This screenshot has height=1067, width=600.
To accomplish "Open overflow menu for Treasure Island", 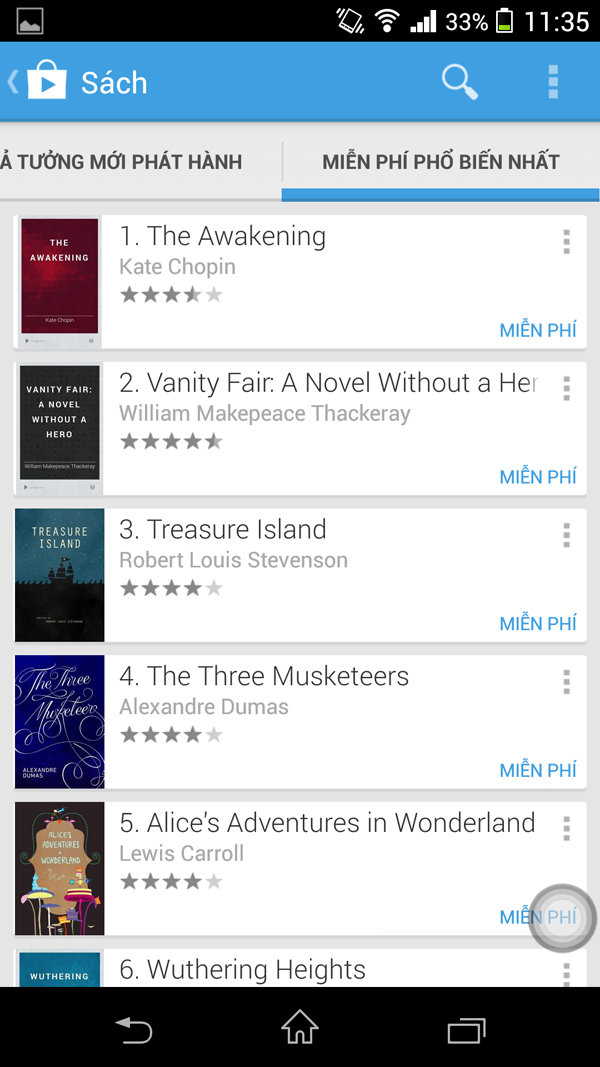I will click(x=566, y=535).
